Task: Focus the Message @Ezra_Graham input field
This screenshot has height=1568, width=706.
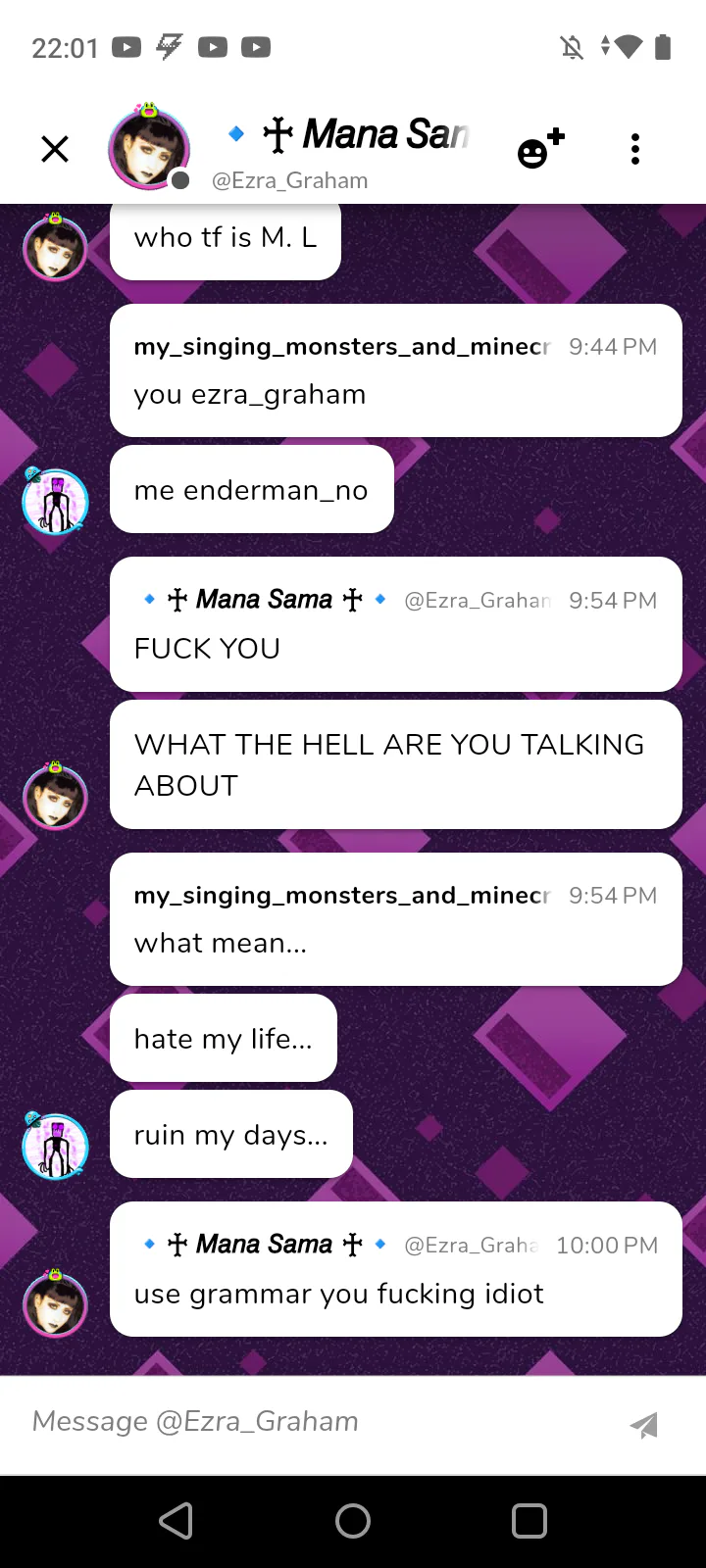Action: pyautogui.click(x=314, y=1422)
